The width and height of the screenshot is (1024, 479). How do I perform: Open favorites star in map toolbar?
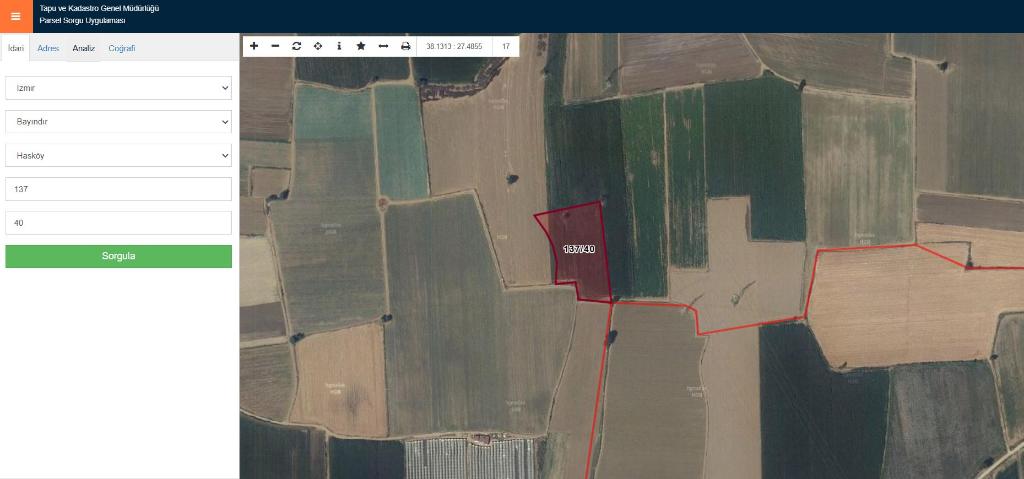coord(361,46)
